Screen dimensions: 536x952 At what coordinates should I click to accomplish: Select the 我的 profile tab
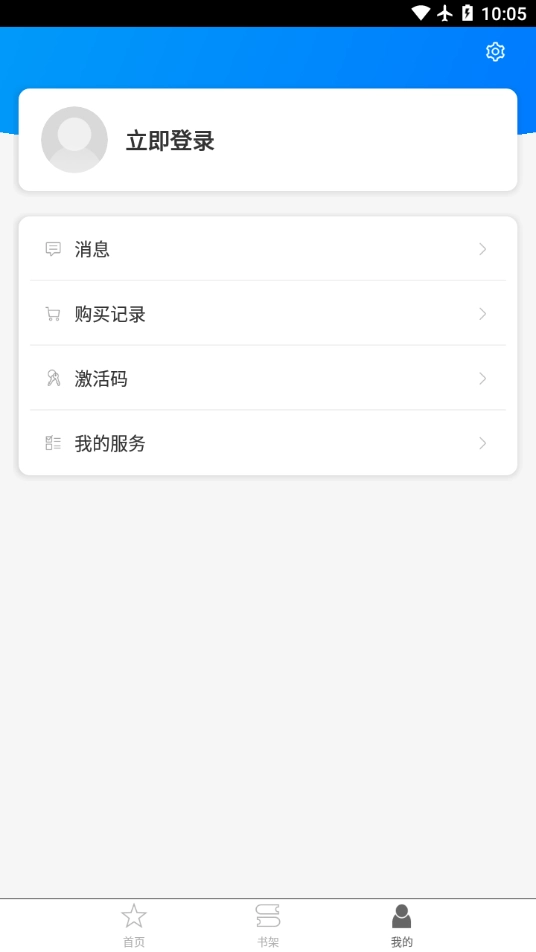[x=401, y=925]
